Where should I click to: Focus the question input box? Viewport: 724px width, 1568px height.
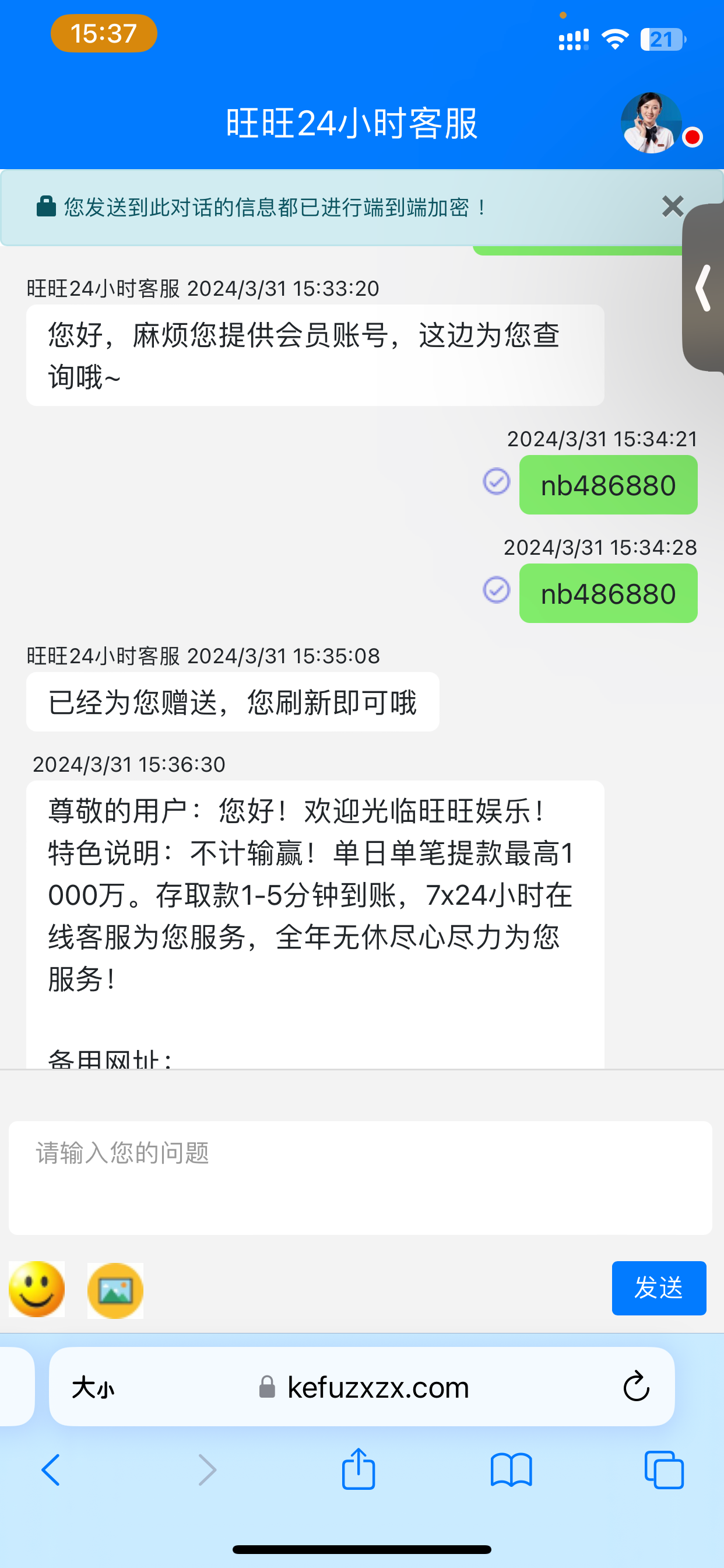360,1177
